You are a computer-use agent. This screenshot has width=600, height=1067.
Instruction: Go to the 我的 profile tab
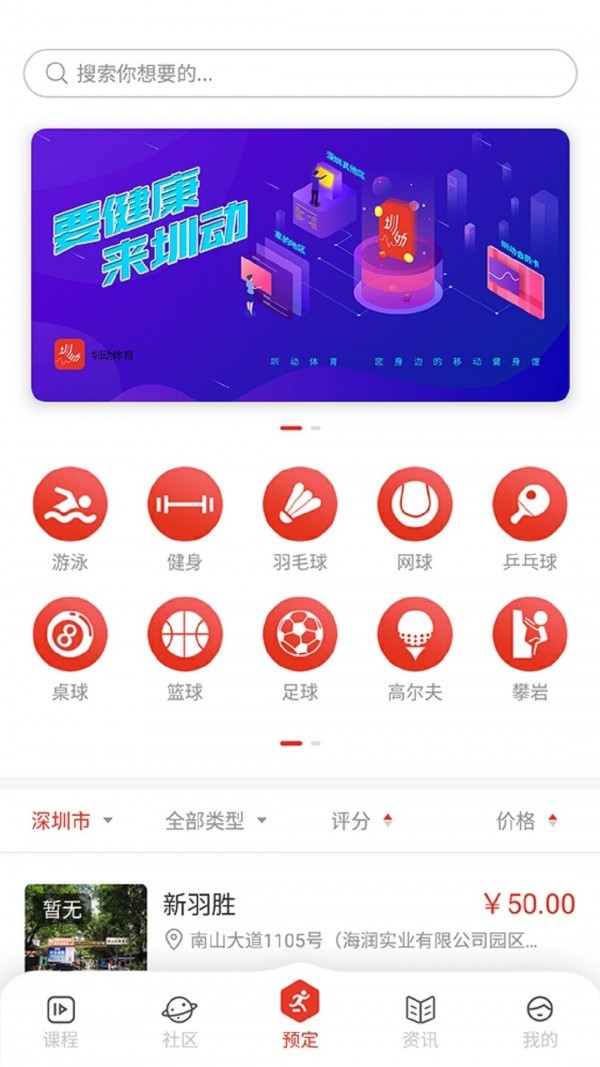pyautogui.click(x=540, y=1020)
